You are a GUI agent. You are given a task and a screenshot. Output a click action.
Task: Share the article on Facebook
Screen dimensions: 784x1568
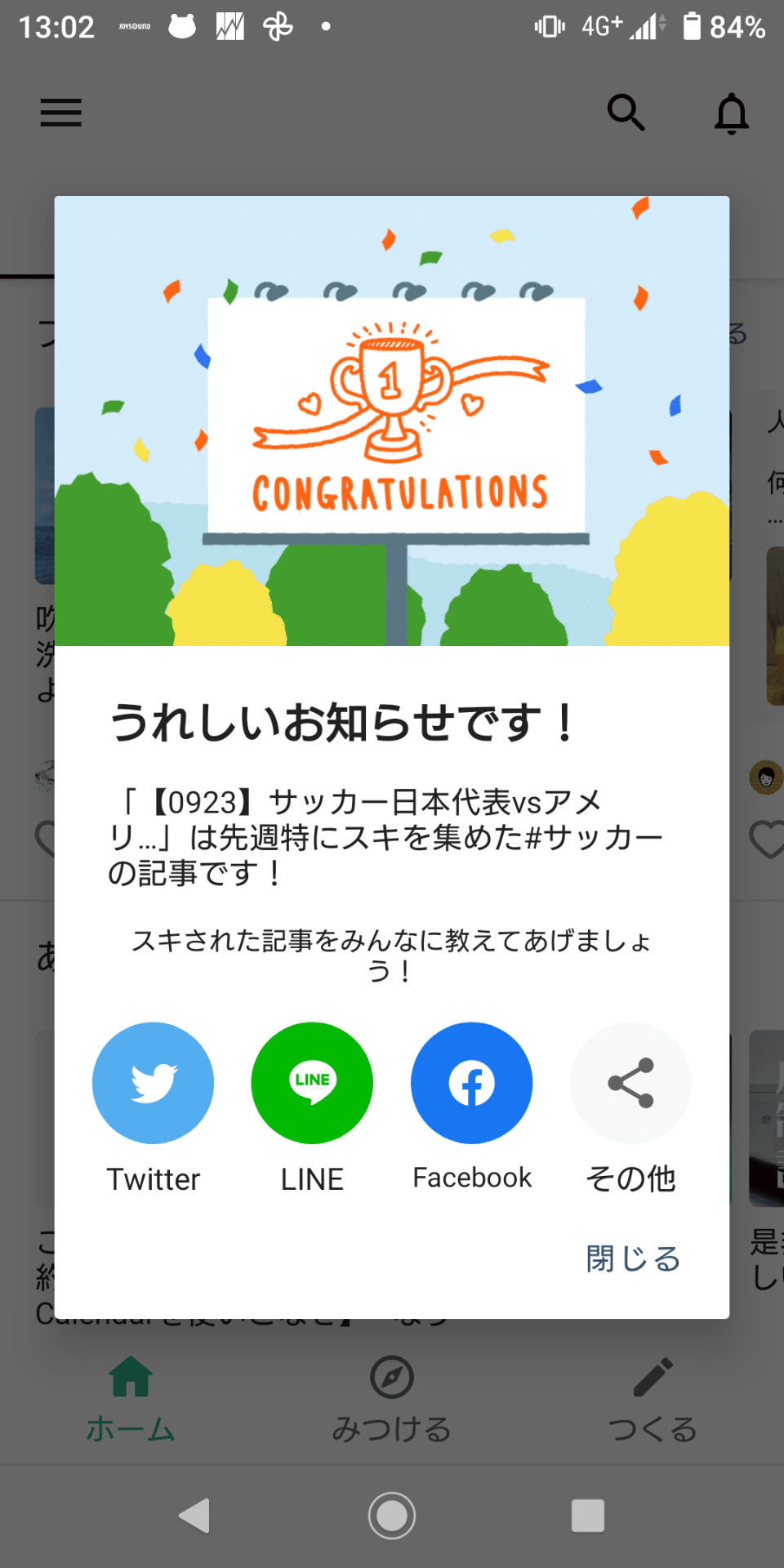pyautogui.click(x=471, y=1082)
